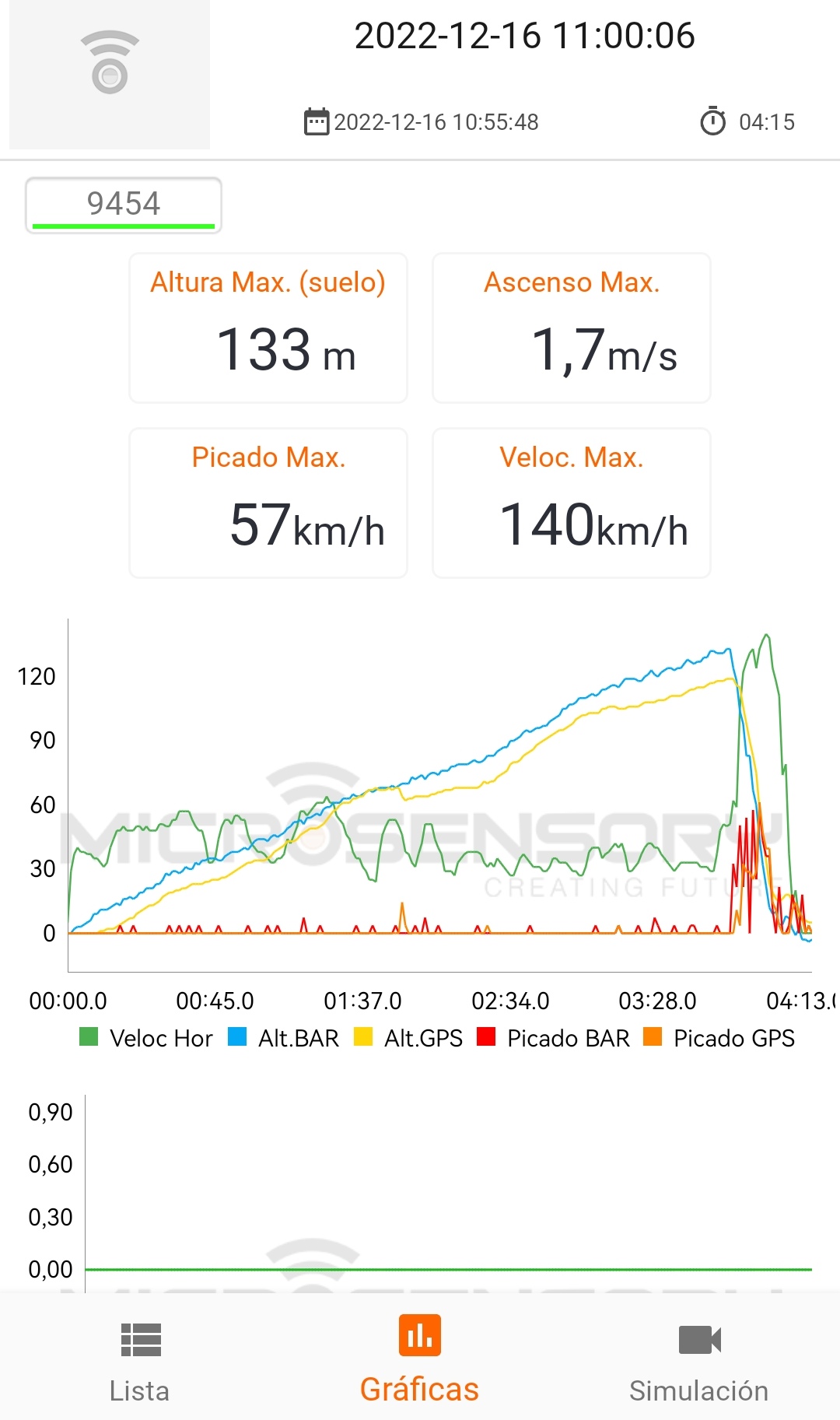Toggle Picado GPS series in chart legend
The image size is (840, 1420).
(719, 1038)
